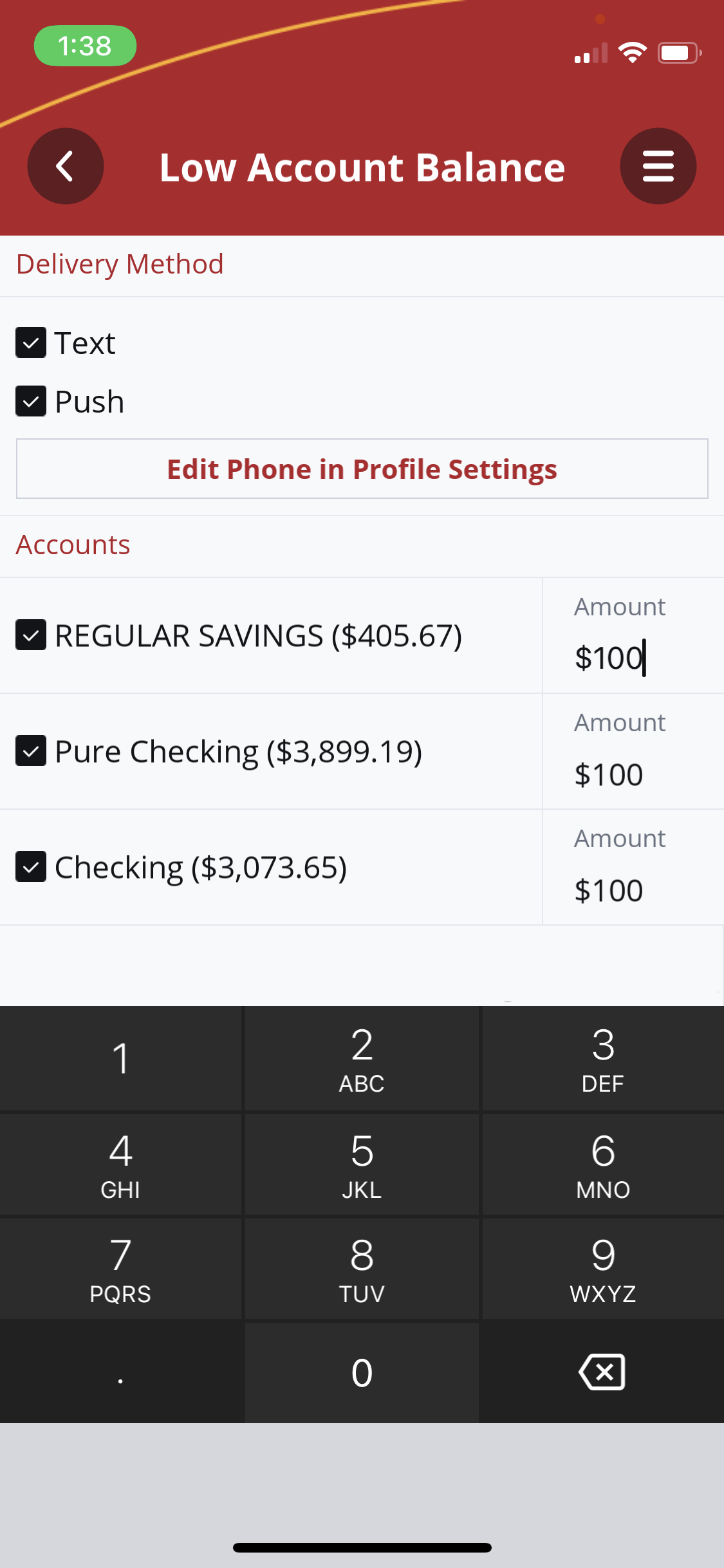Open Edit Phone in Profile Settings

362,469
